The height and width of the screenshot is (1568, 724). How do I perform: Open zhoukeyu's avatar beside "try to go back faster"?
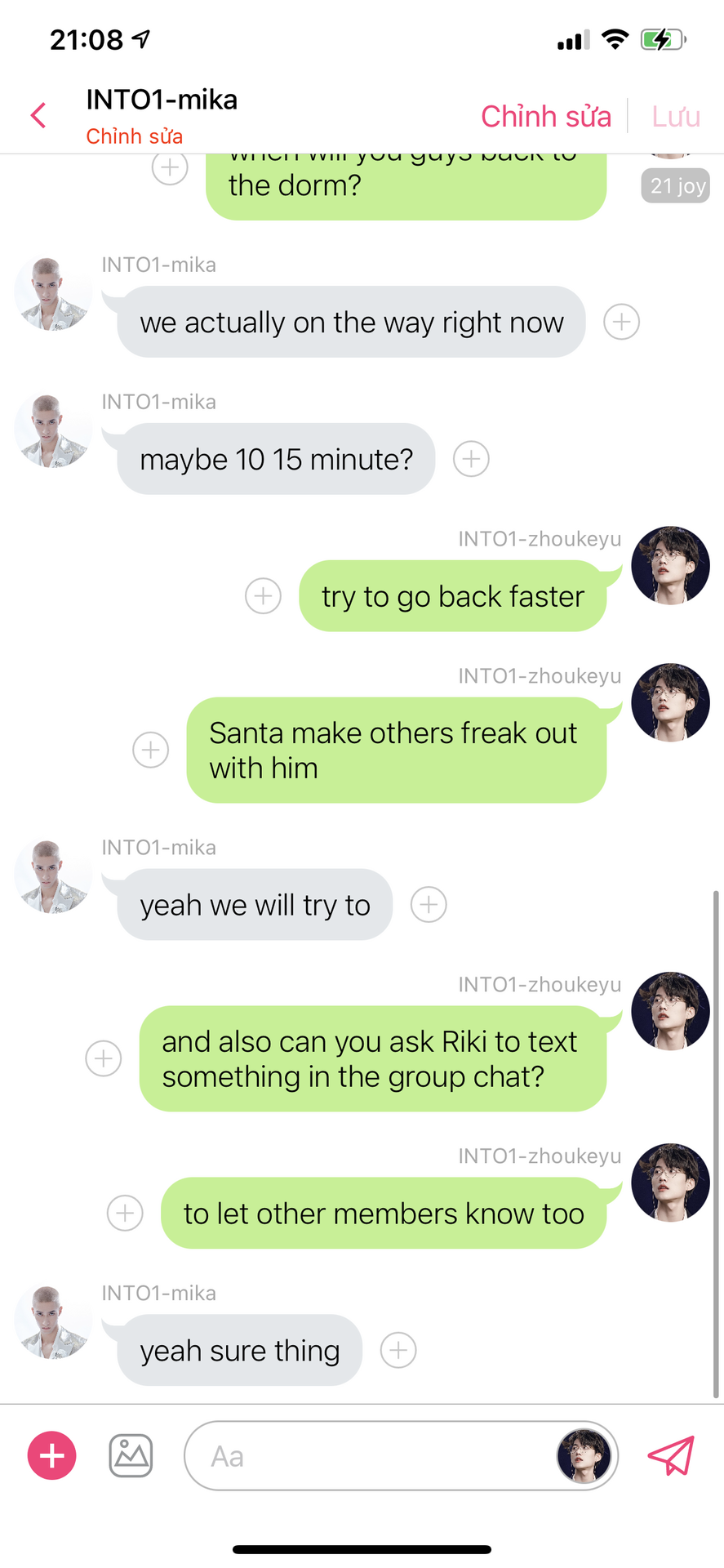pyautogui.click(x=670, y=565)
